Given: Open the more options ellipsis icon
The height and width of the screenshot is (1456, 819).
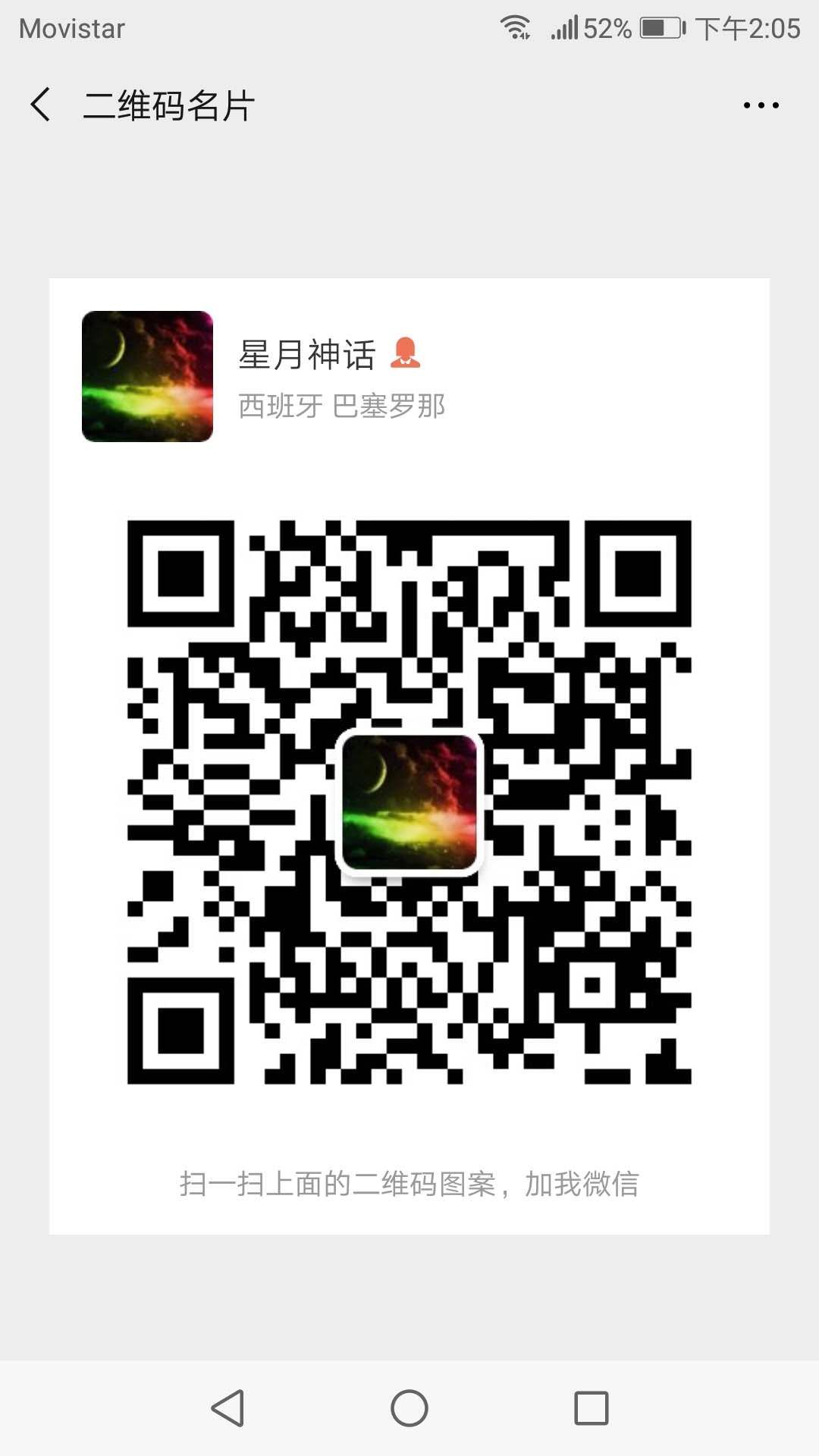Looking at the screenshot, I should point(761,106).
